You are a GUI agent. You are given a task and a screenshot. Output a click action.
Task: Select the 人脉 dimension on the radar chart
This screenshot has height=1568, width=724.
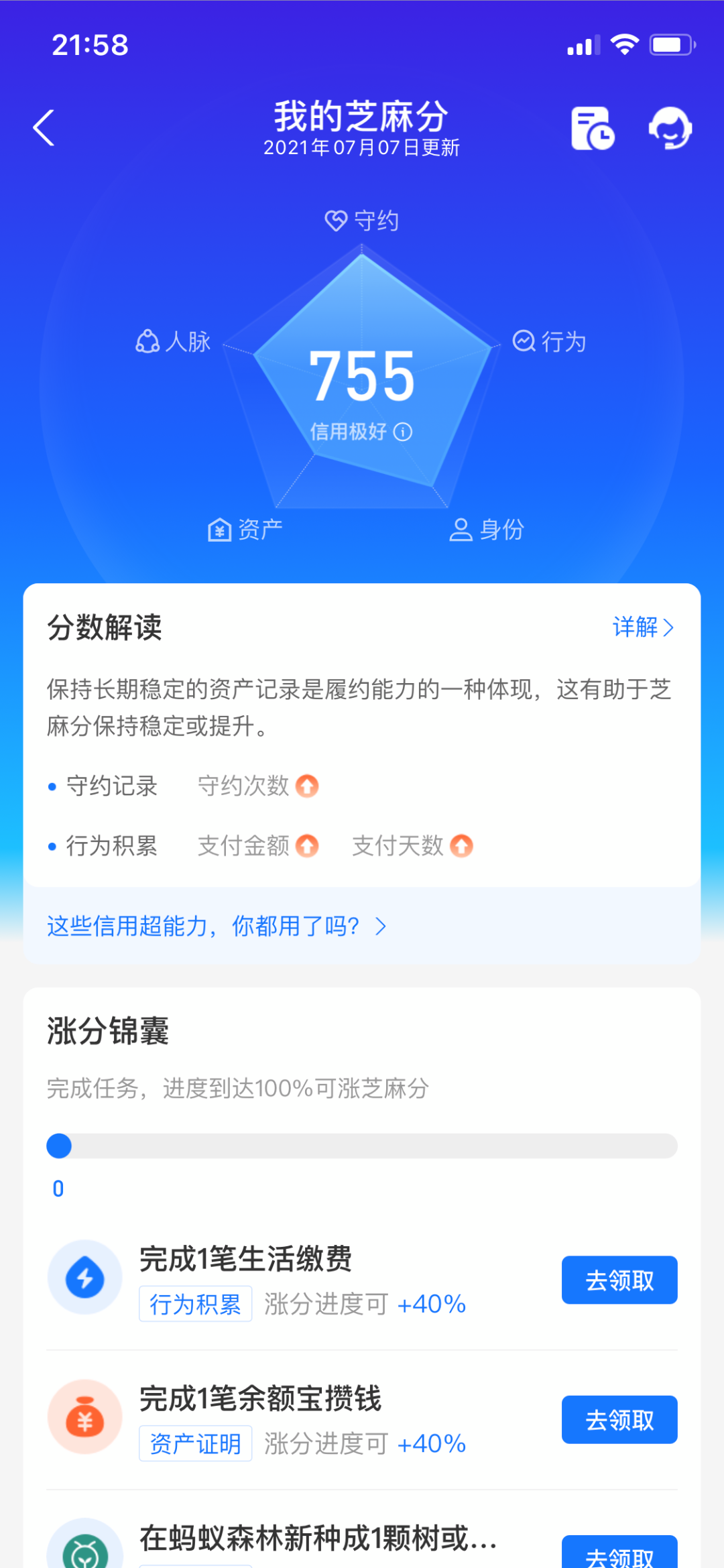pyautogui.click(x=174, y=341)
